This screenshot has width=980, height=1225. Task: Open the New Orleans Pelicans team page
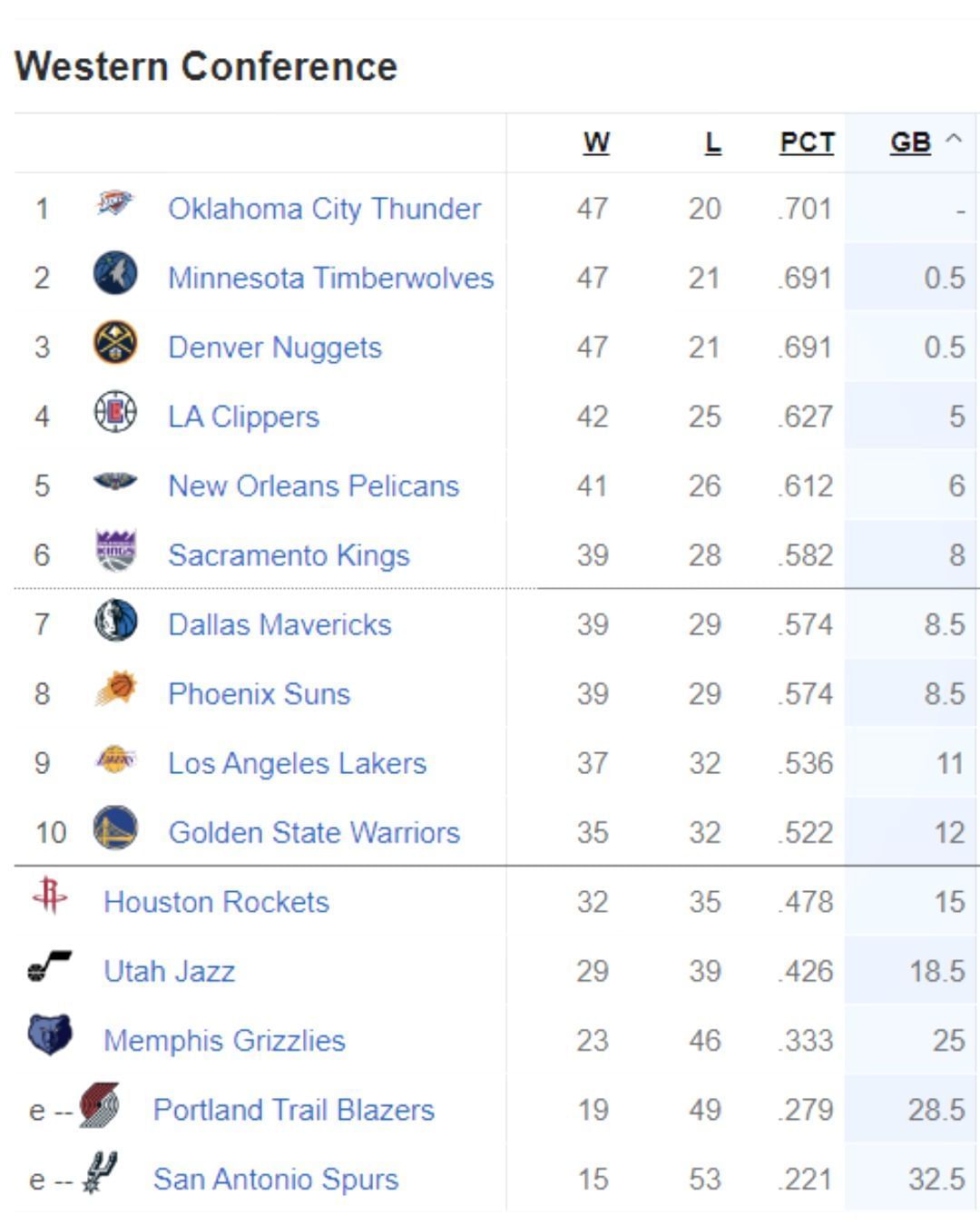click(x=313, y=485)
